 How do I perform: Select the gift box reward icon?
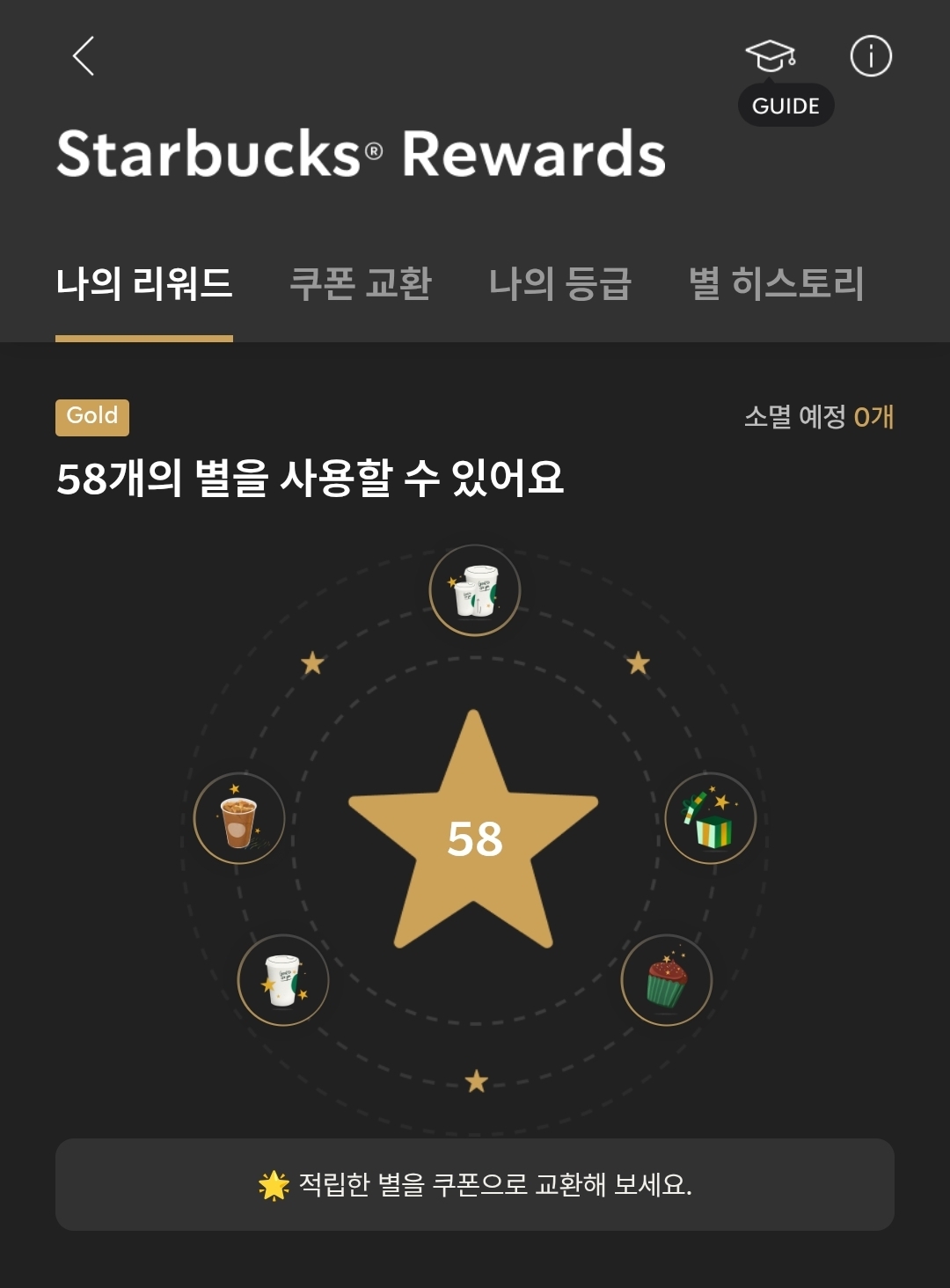[711, 818]
